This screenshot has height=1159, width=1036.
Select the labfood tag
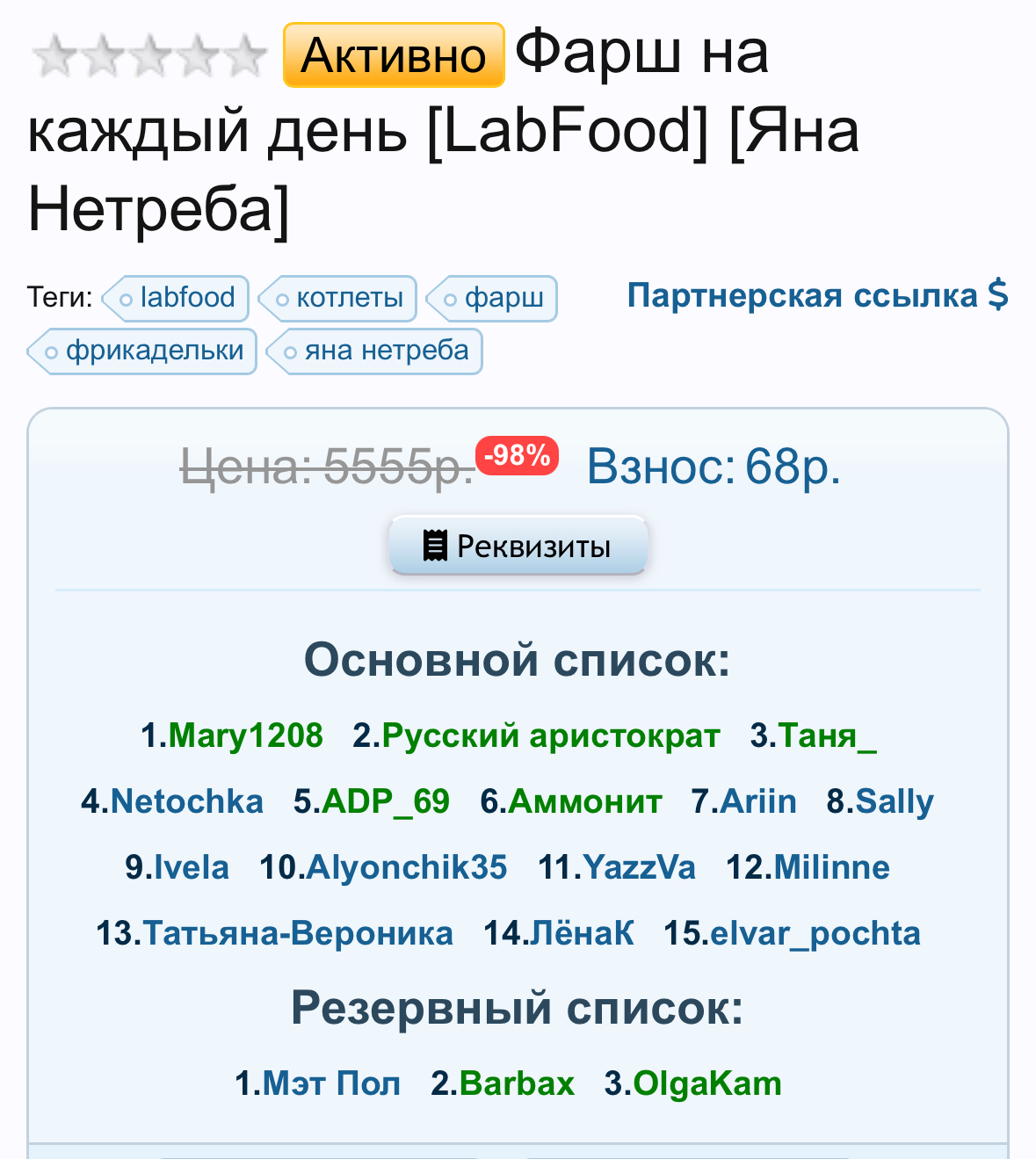[186, 298]
